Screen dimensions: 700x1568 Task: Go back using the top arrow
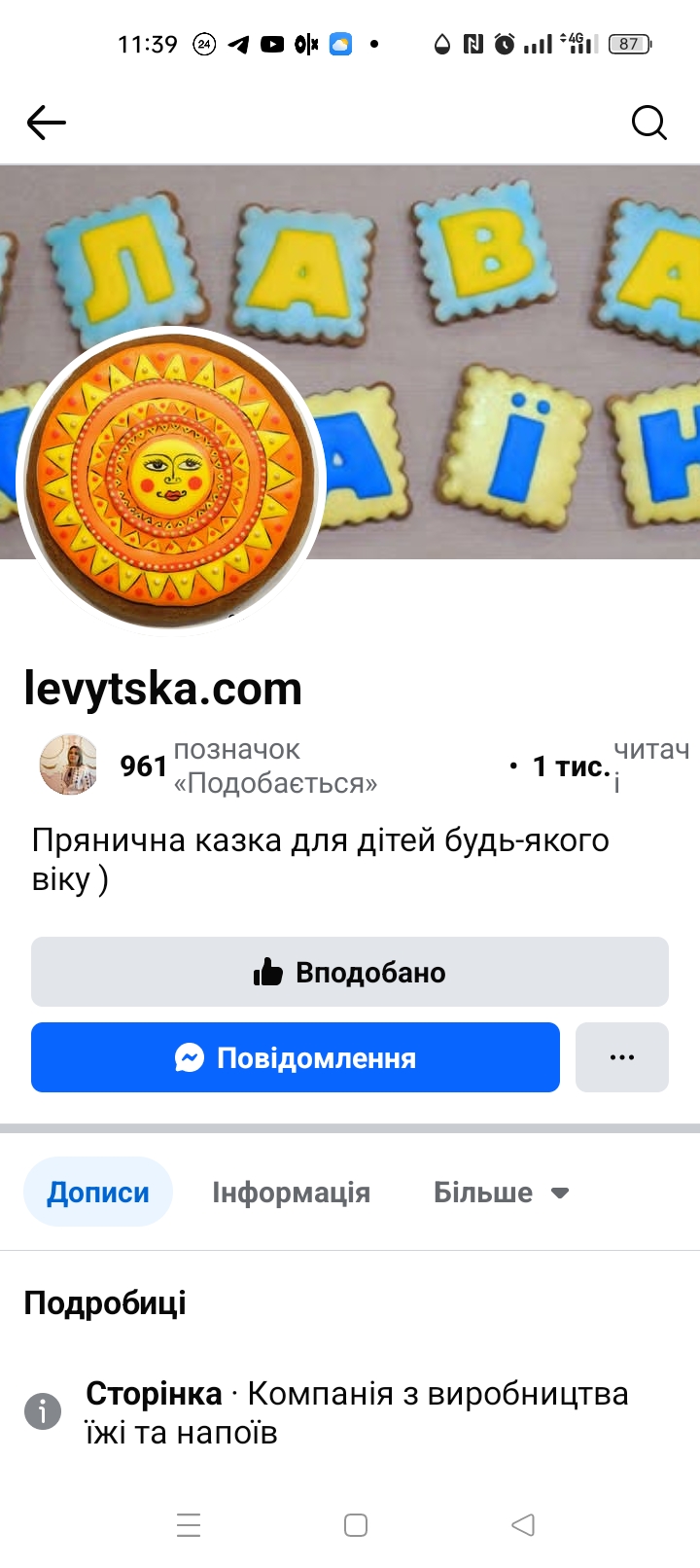point(46,123)
